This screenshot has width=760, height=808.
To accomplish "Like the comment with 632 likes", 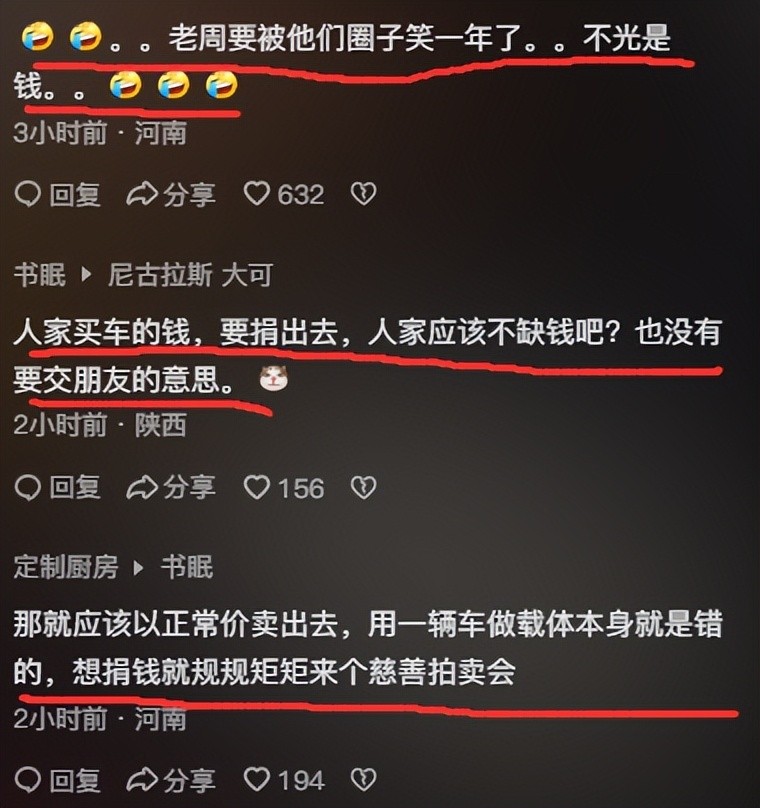I will [258, 194].
